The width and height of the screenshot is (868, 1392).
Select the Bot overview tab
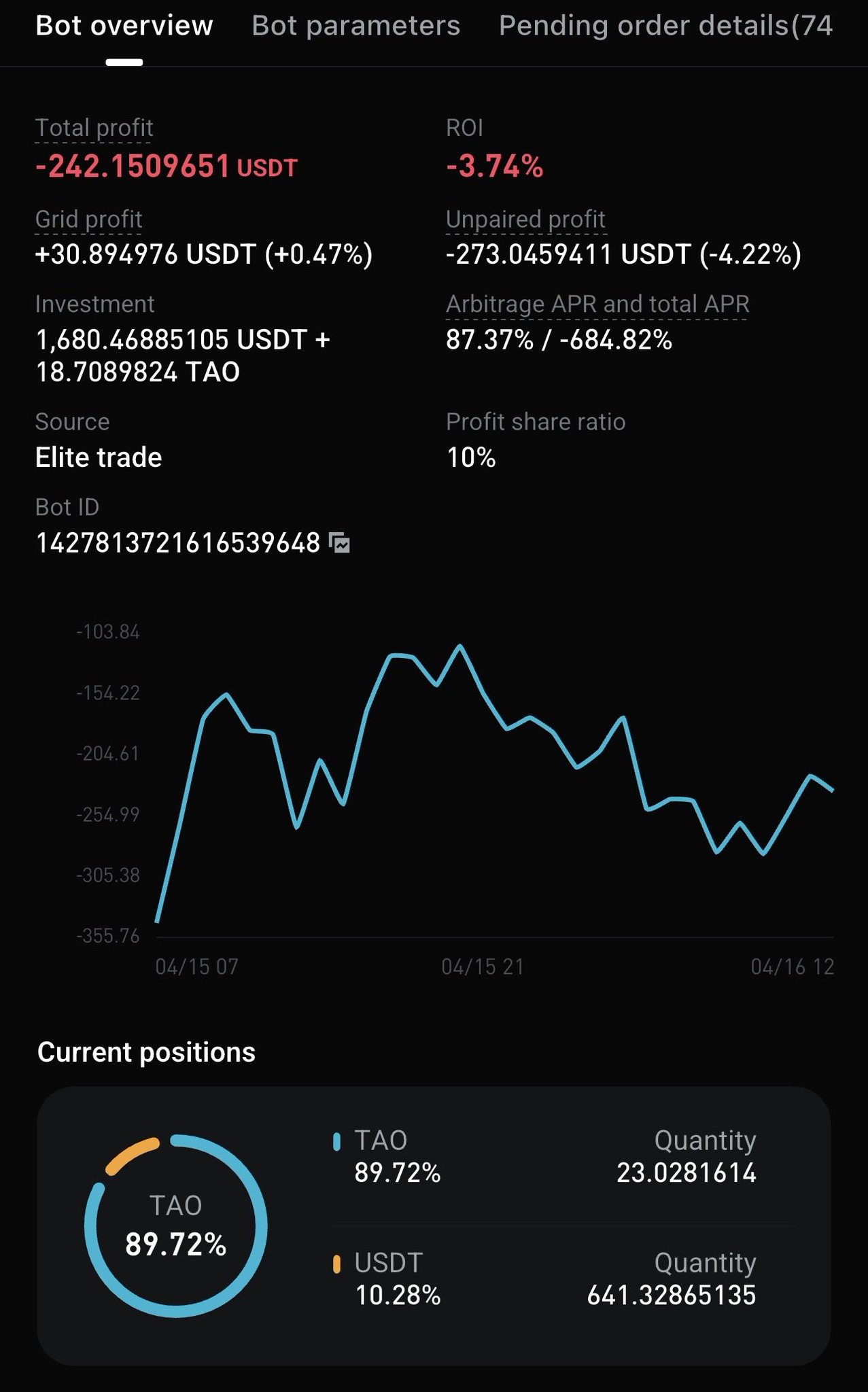124,26
